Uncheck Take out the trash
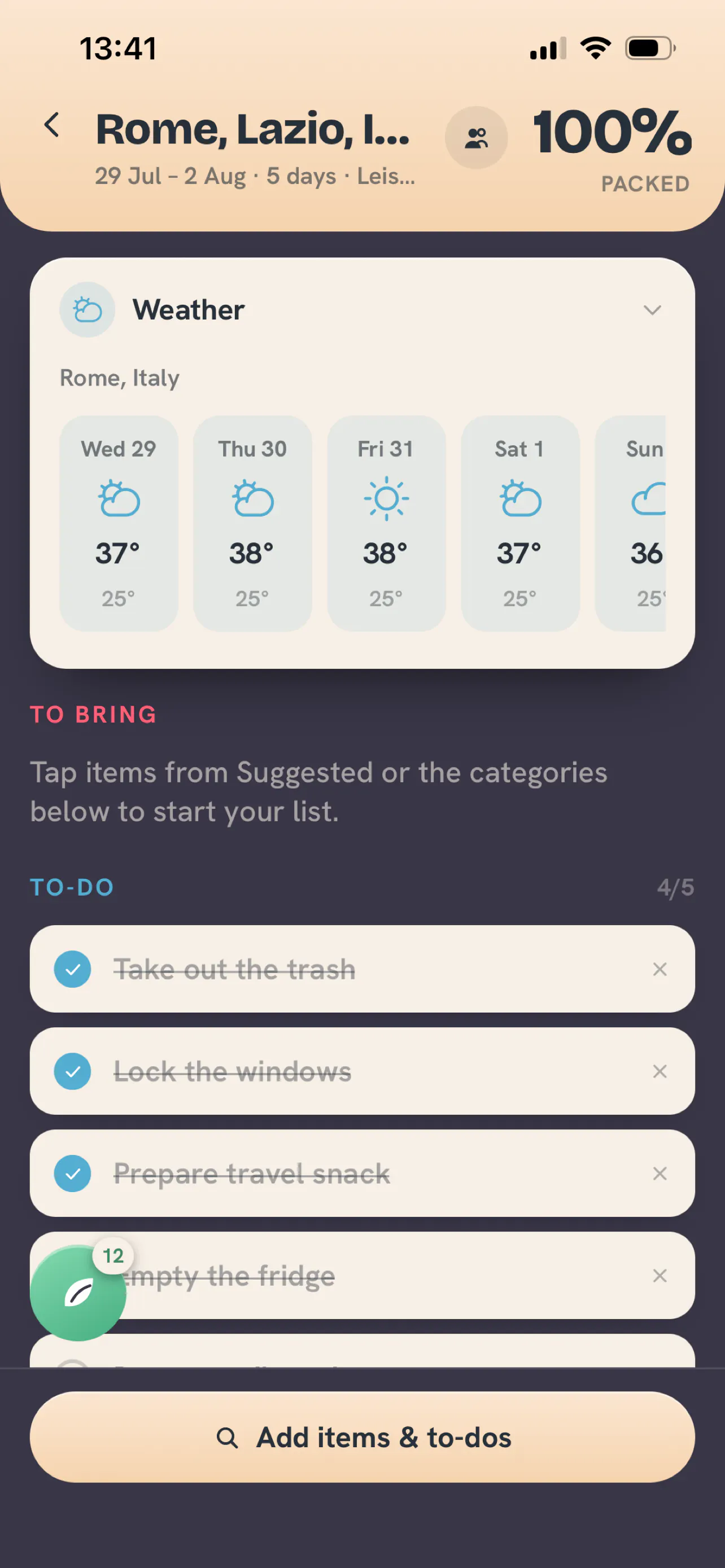This screenshot has height=1568, width=725. point(72,969)
